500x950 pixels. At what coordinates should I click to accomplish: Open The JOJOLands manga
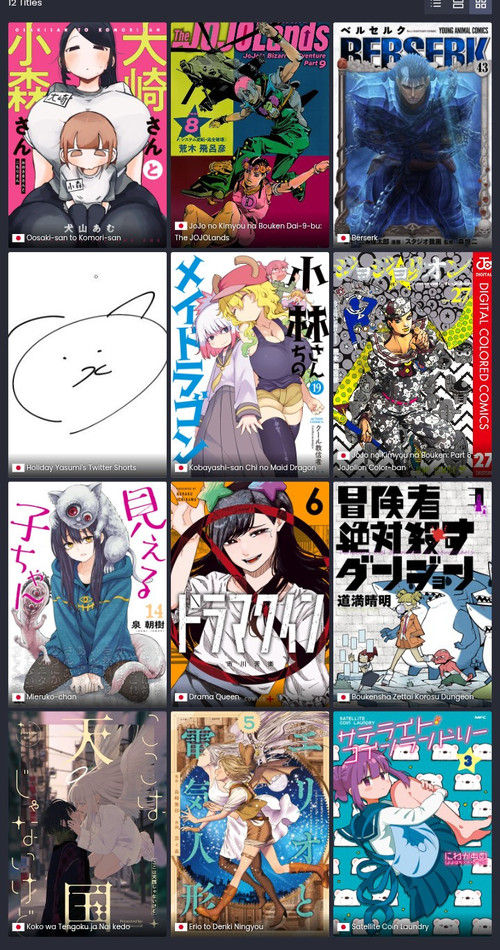click(250, 135)
